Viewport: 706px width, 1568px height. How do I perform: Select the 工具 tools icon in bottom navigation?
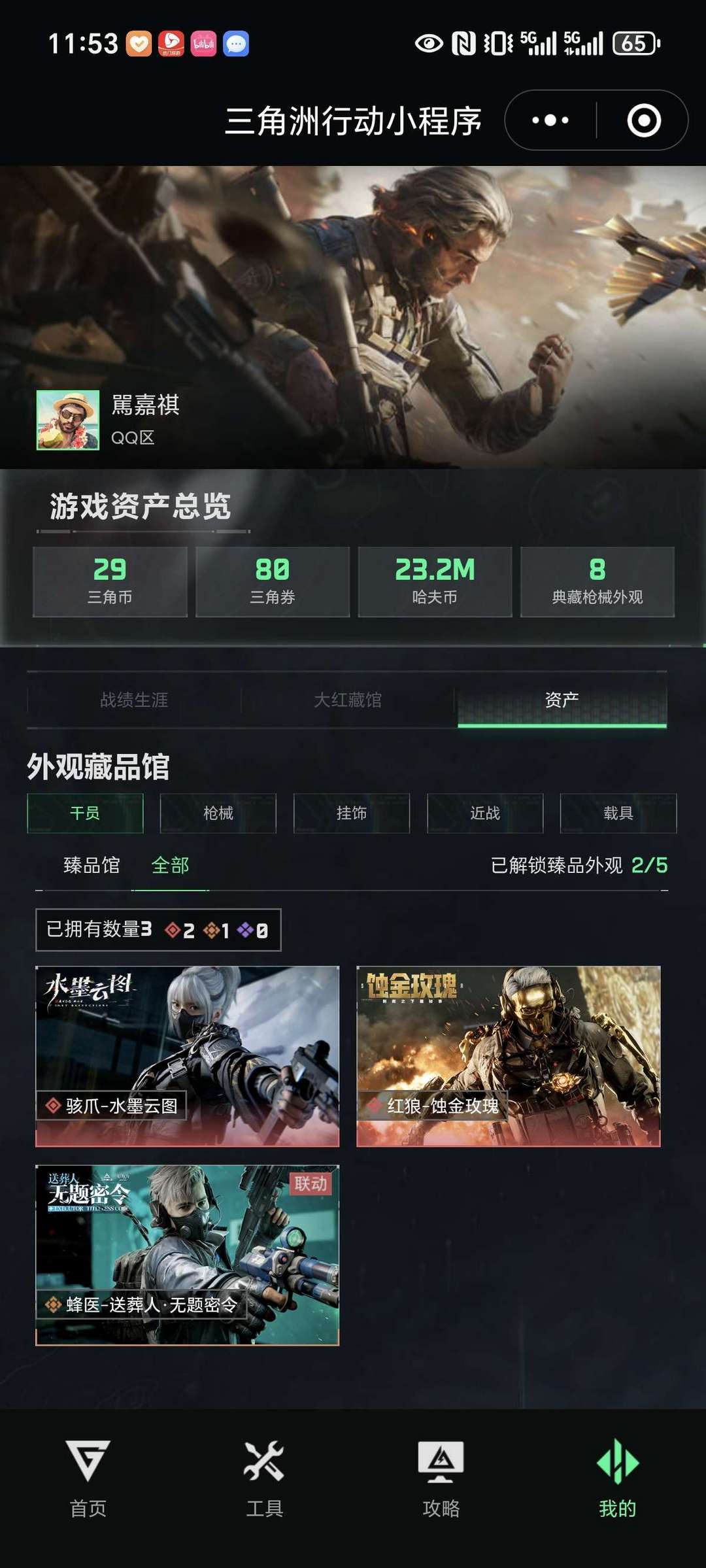tap(265, 1484)
